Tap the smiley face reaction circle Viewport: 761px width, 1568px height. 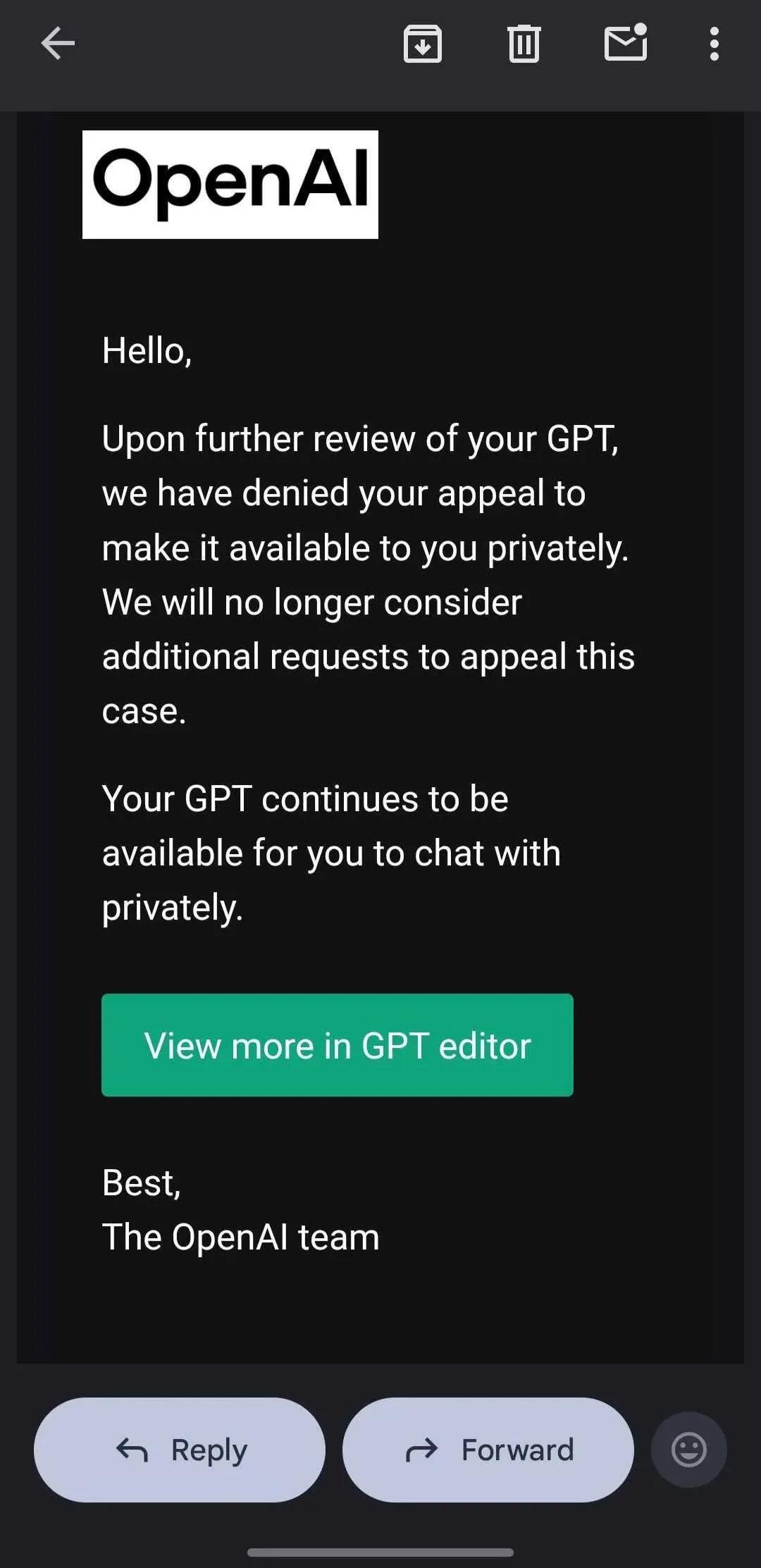pyautogui.click(x=688, y=1450)
